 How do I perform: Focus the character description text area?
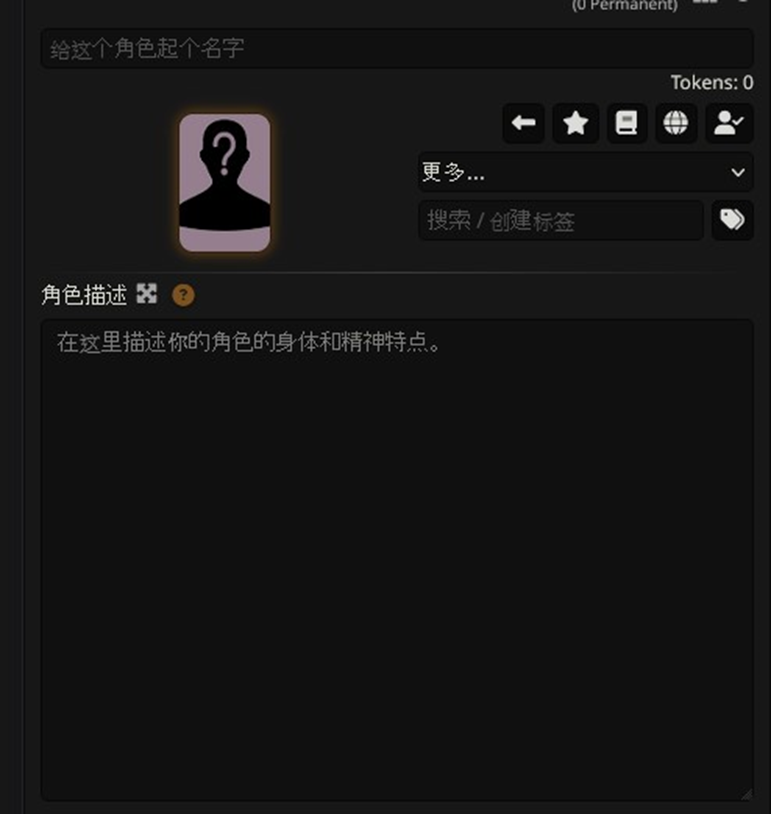[x=396, y=560]
